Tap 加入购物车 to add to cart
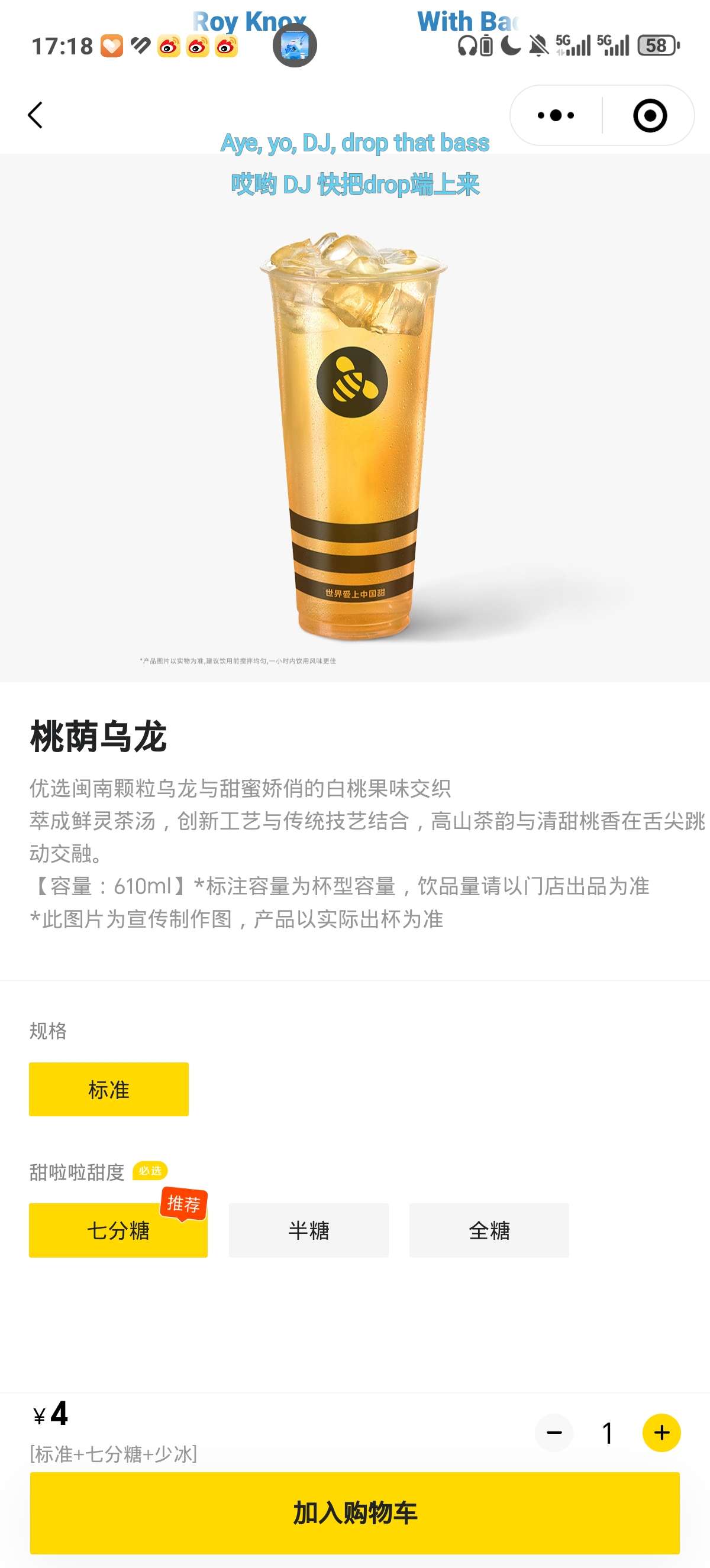 point(355,1512)
